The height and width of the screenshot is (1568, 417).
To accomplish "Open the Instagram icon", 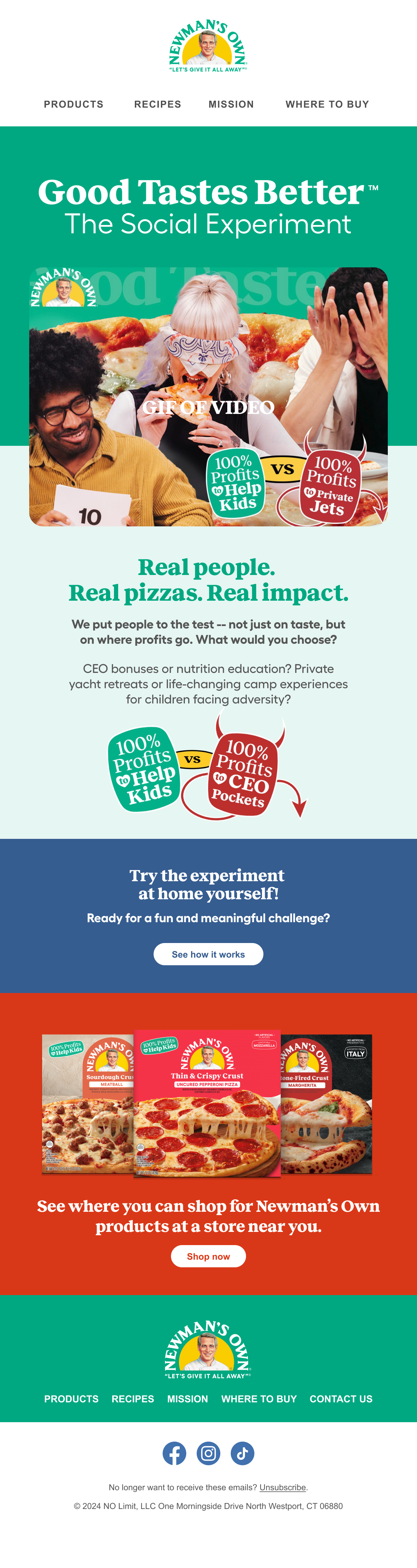I will click(x=208, y=1453).
